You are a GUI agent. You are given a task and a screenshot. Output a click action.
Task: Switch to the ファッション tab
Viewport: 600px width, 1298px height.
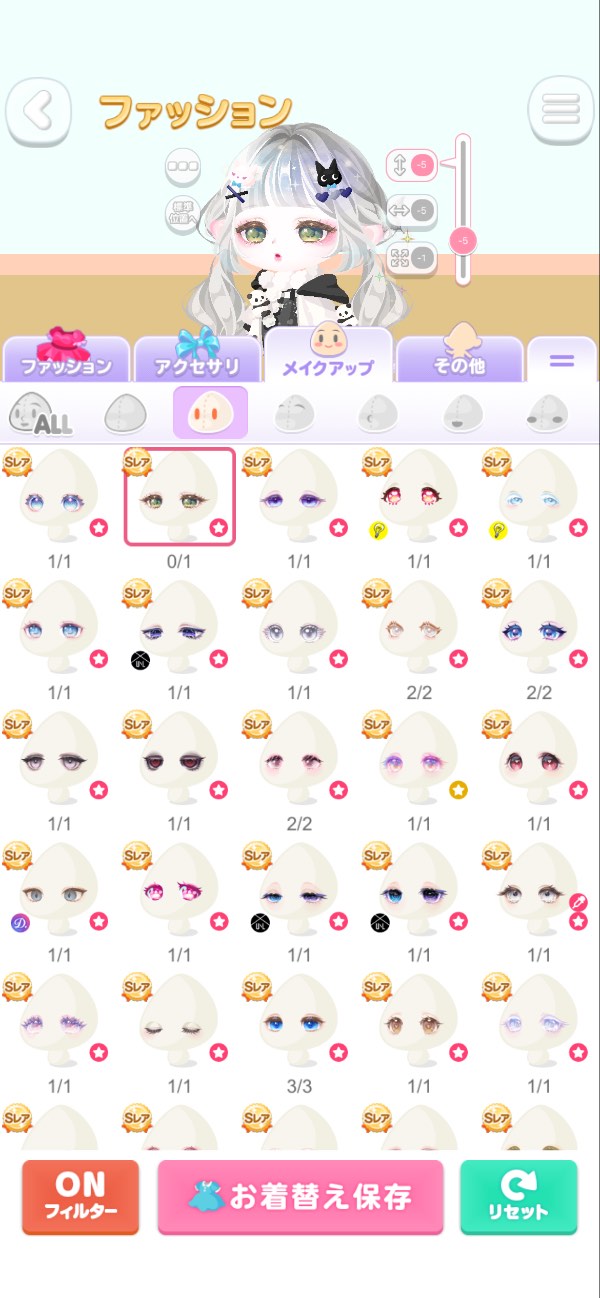[67, 358]
